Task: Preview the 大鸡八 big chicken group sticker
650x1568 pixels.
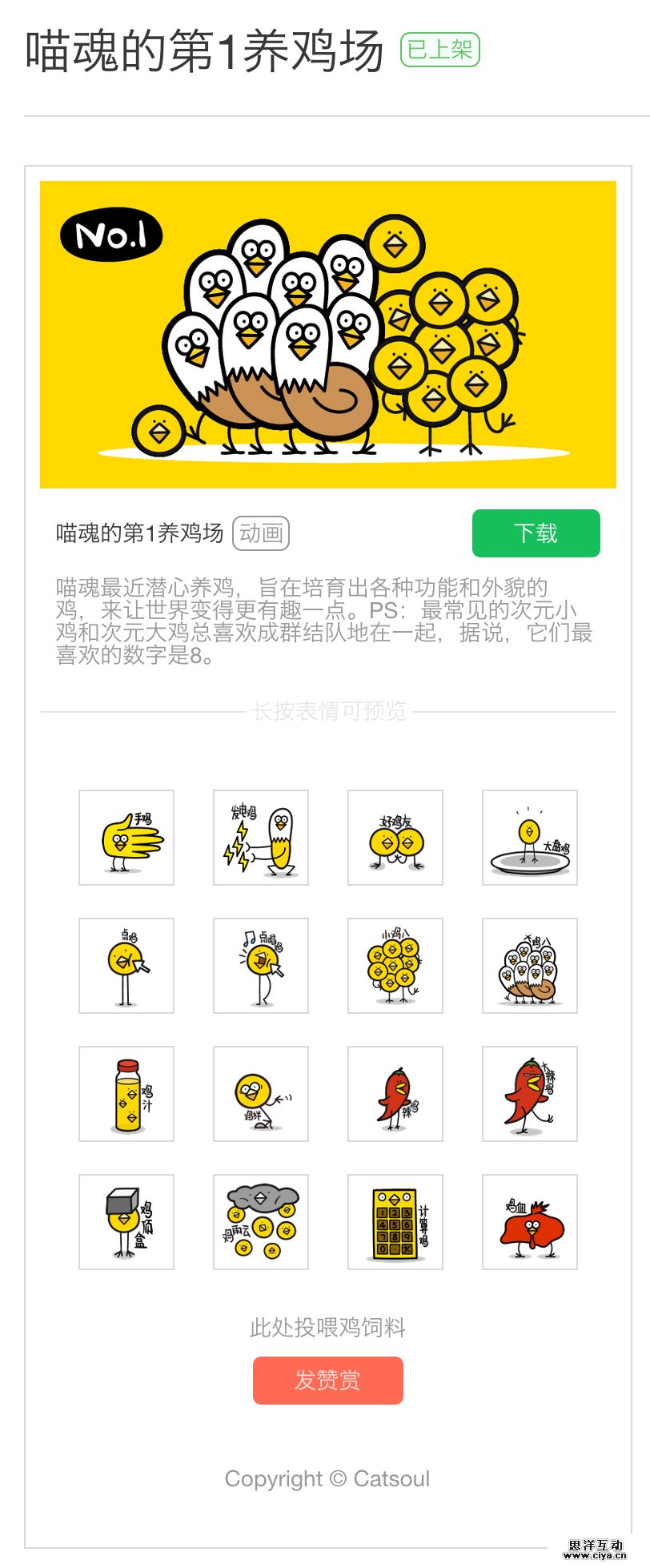Action: [x=529, y=966]
